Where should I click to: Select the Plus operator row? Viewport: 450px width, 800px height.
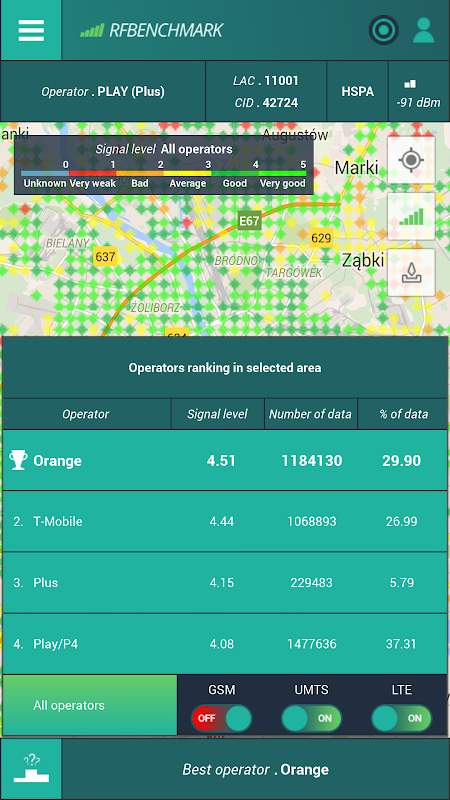225,583
